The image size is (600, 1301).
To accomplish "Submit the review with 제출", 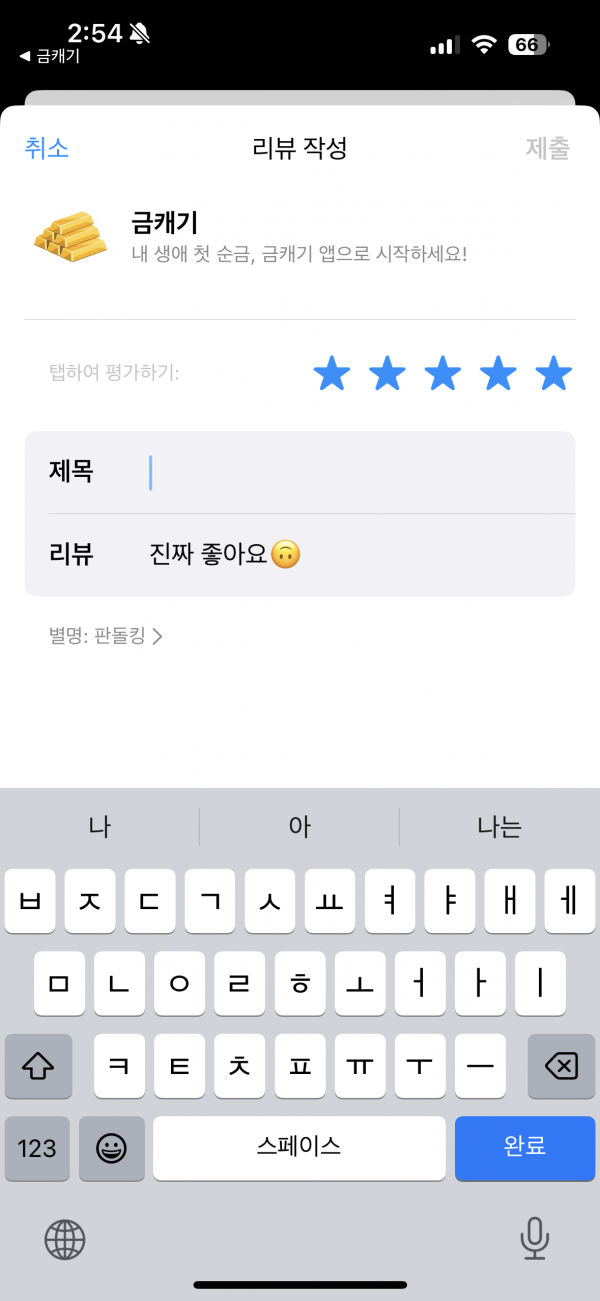I will [548, 149].
